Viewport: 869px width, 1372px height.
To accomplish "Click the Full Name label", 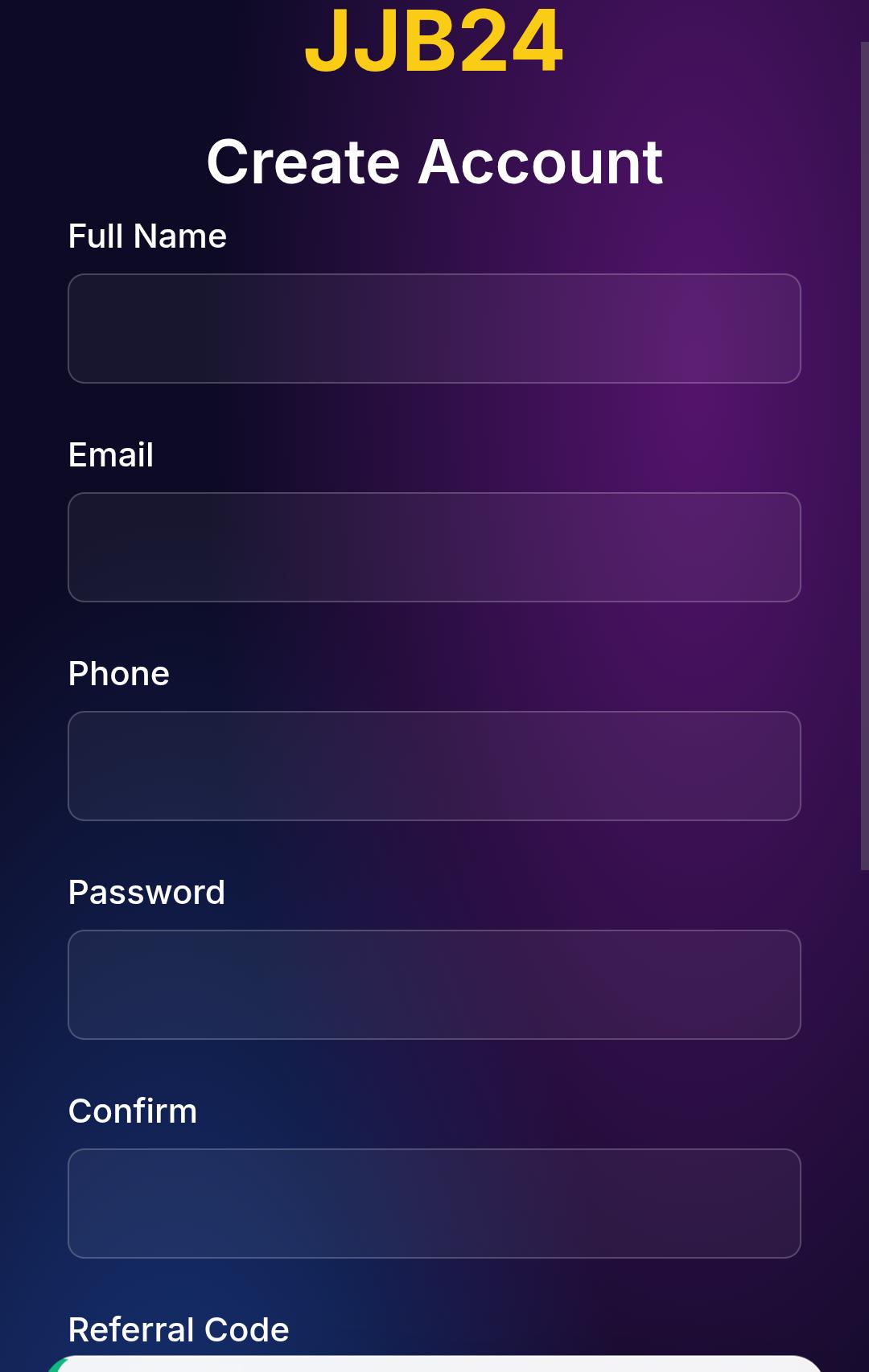I will click(x=147, y=236).
